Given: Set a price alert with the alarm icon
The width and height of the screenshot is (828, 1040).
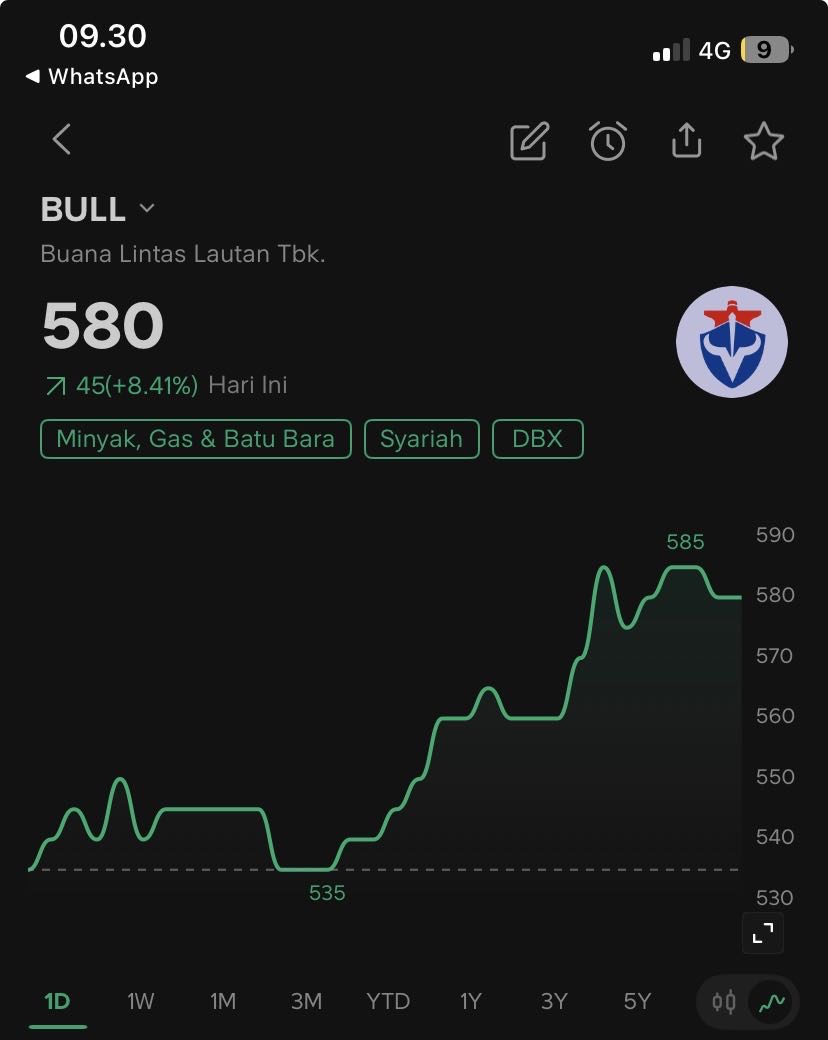Looking at the screenshot, I should pyautogui.click(x=607, y=141).
